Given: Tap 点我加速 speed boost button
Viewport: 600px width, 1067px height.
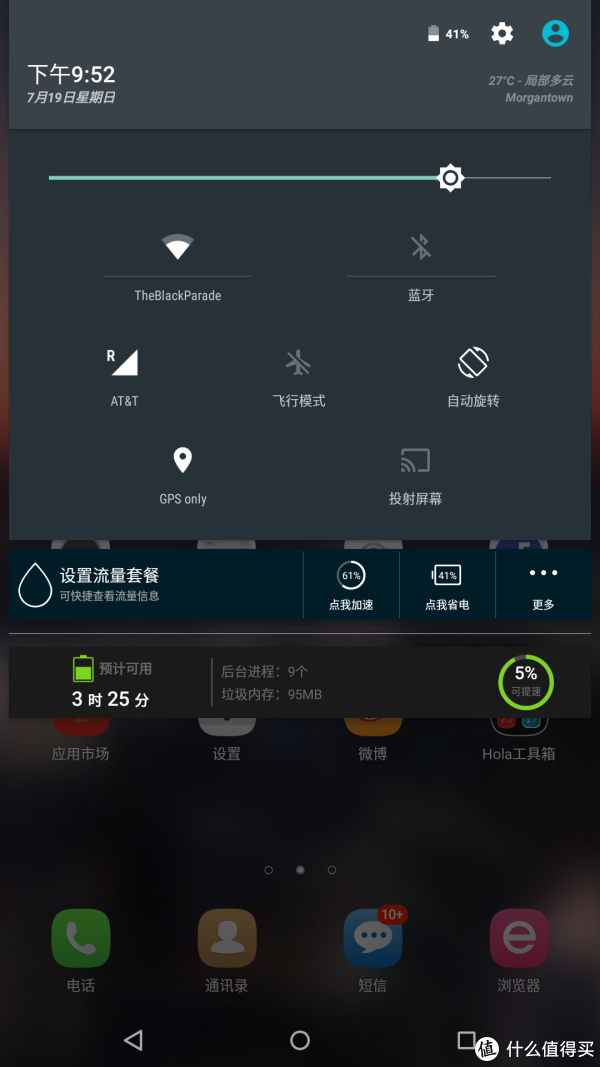Looking at the screenshot, I should (x=351, y=586).
